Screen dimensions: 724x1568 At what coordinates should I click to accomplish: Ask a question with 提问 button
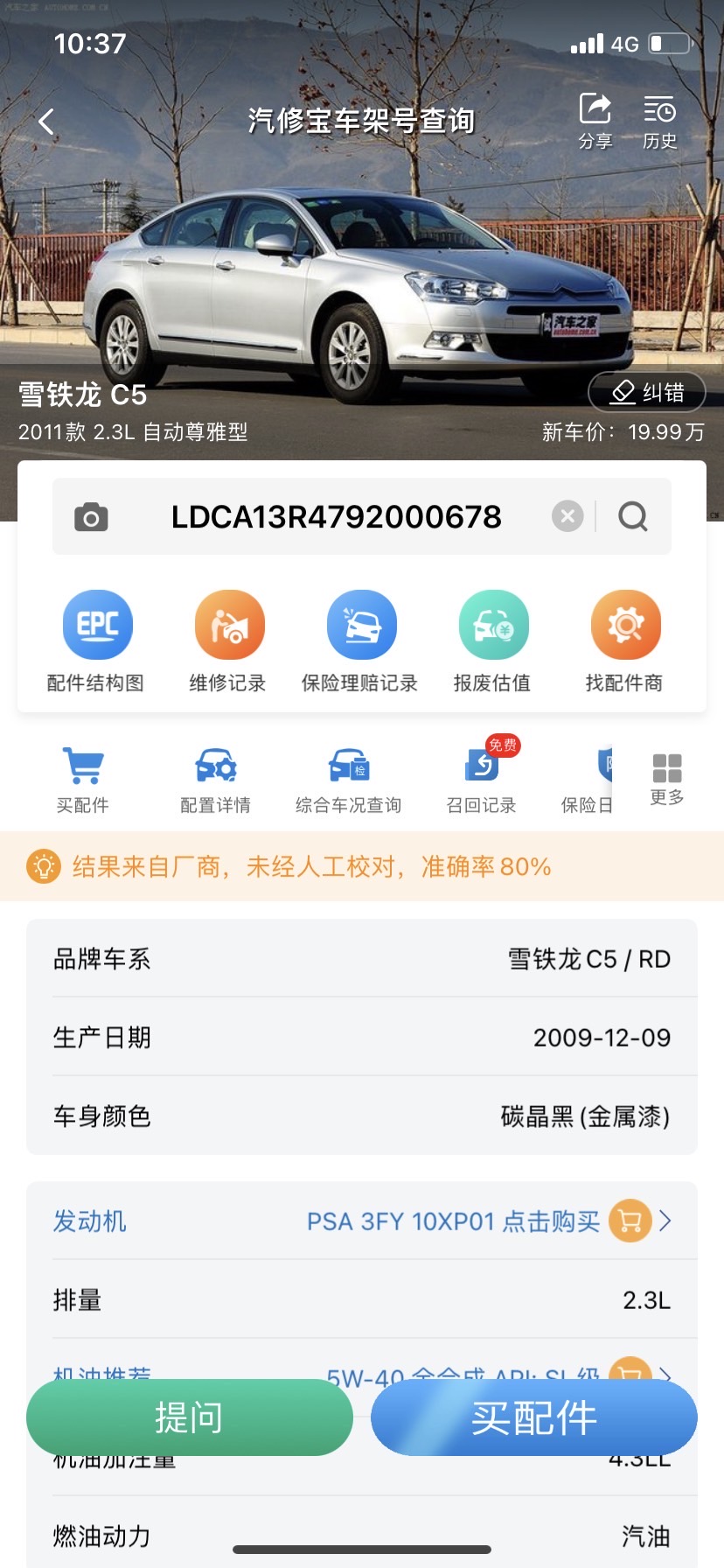coord(190,1417)
